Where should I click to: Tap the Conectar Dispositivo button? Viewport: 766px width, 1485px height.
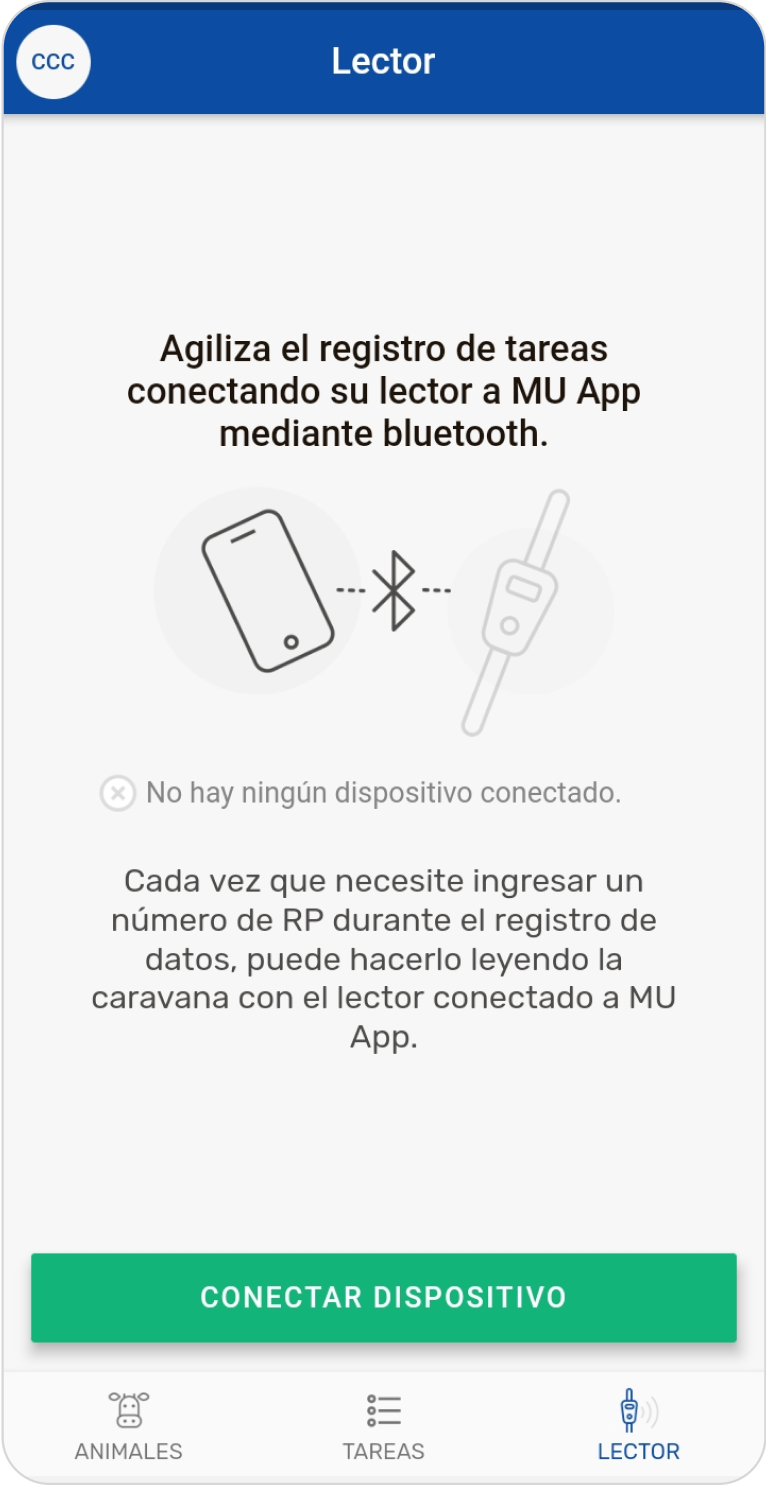point(383,1297)
